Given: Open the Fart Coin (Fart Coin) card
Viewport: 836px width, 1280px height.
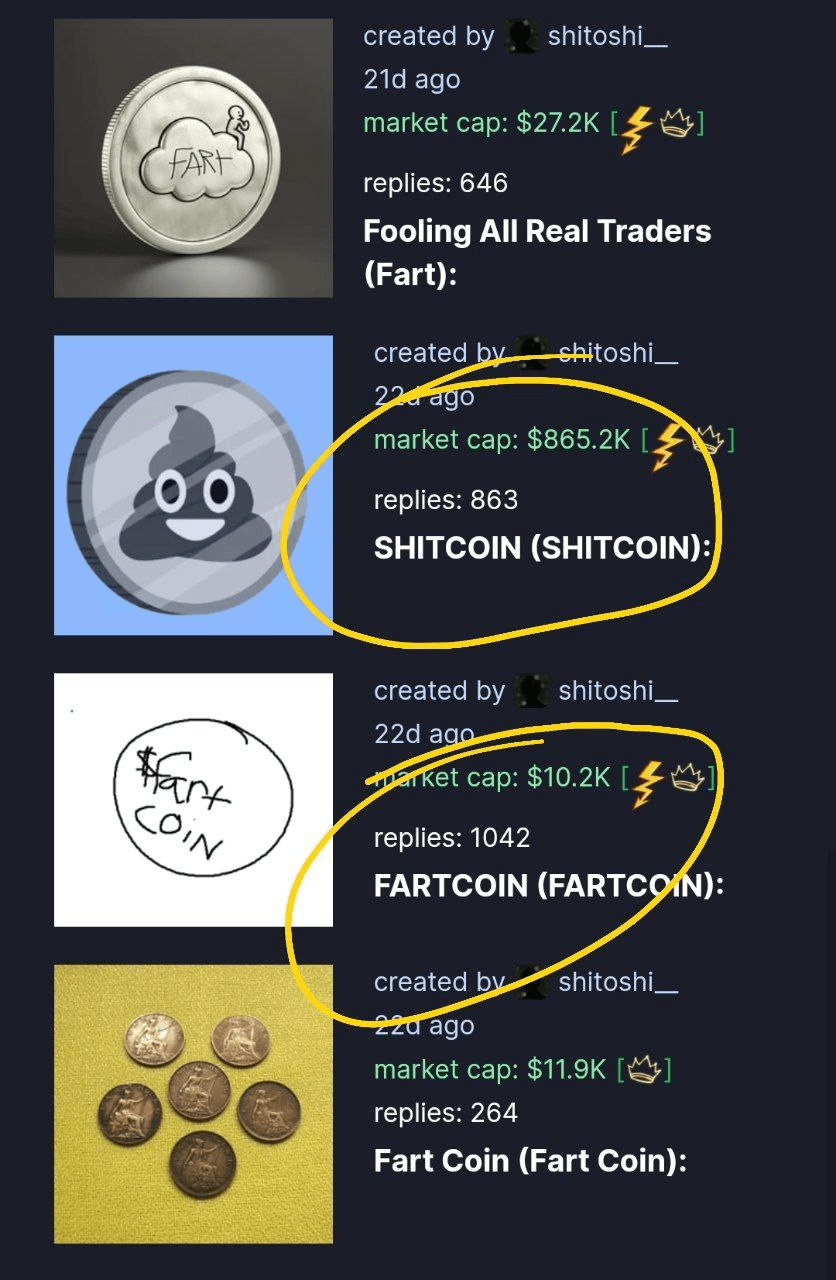Looking at the screenshot, I should coord(530,1160).
